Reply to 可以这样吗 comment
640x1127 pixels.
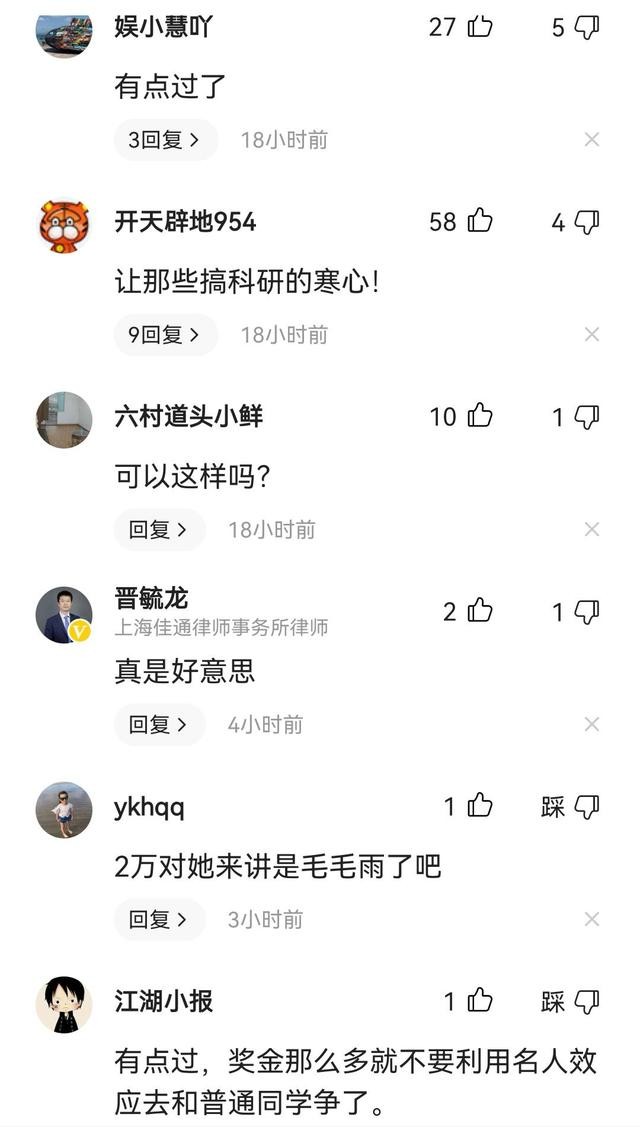pos(158,530)
